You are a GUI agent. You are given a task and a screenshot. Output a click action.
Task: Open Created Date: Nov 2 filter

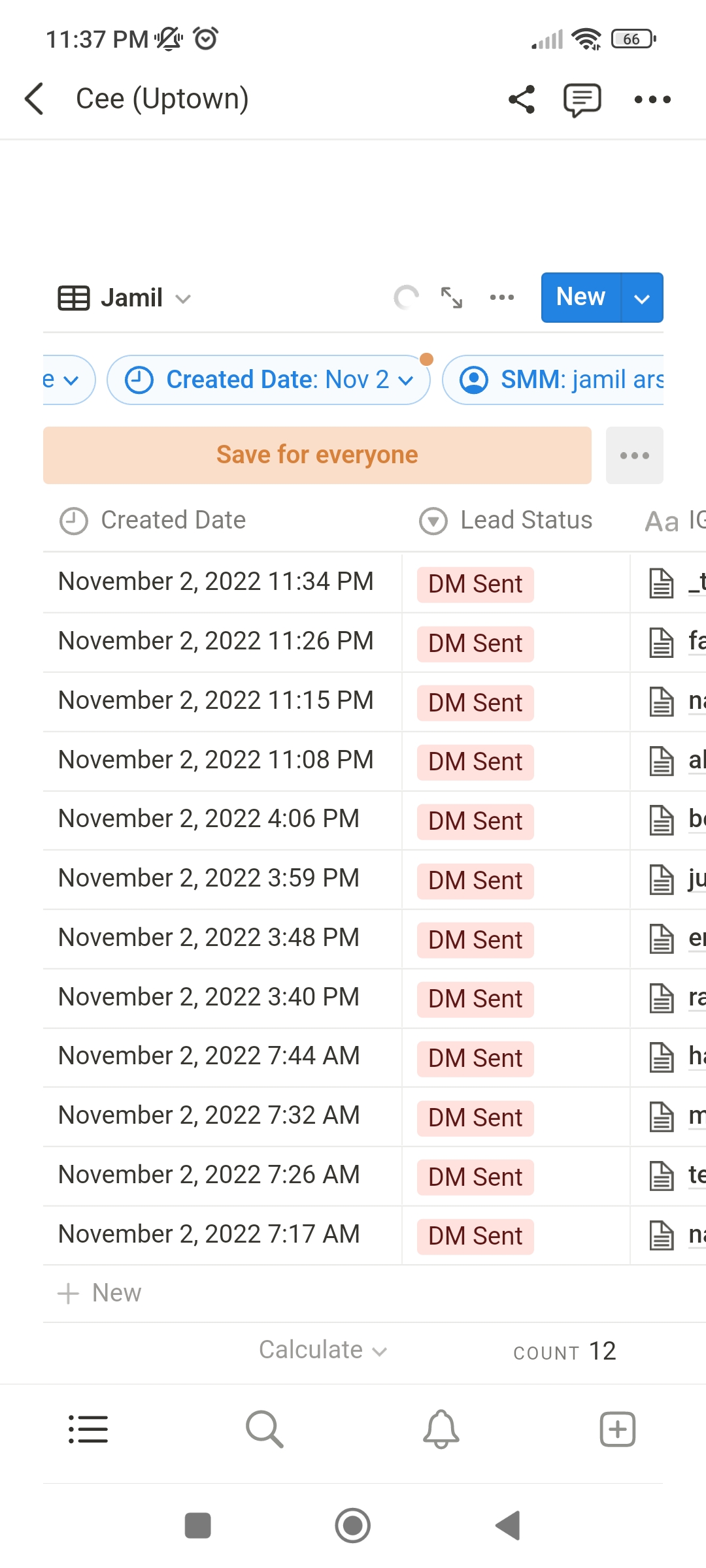click(269, 380)
